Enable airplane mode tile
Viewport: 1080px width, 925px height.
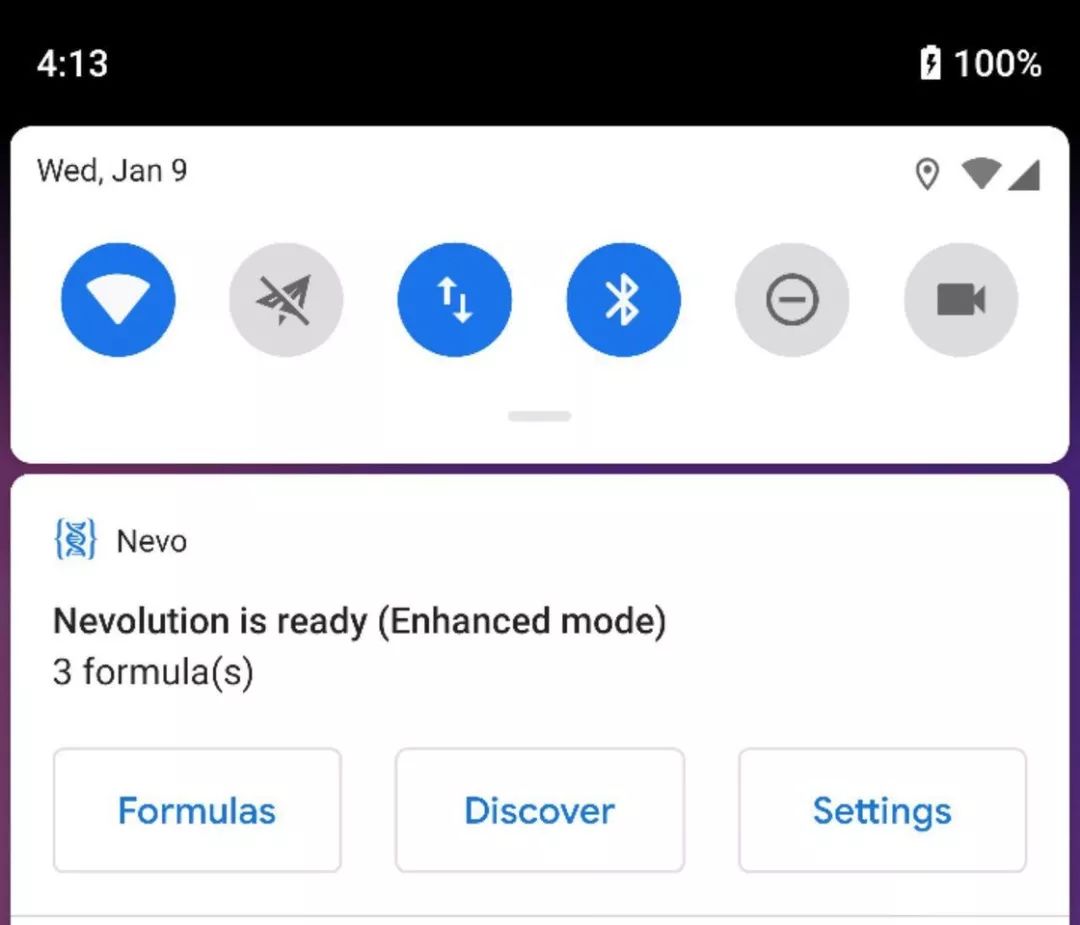pos(286,300)
